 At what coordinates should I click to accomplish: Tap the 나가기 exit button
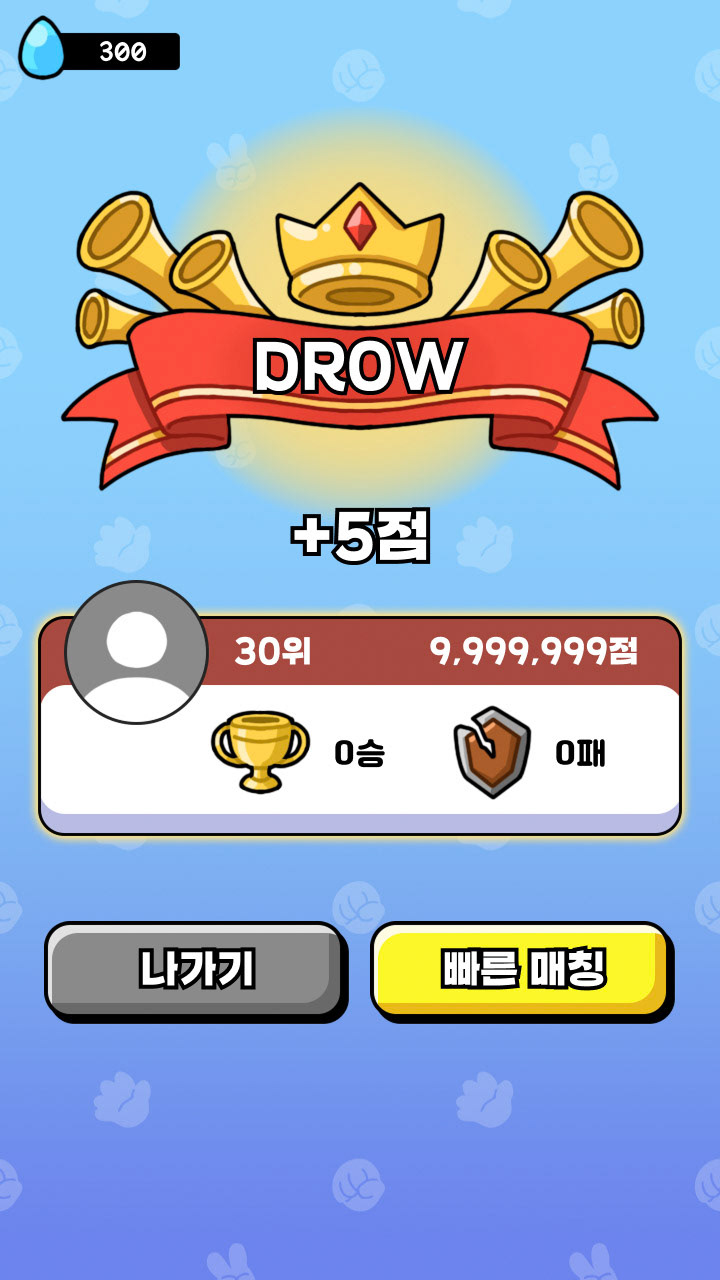195,968
